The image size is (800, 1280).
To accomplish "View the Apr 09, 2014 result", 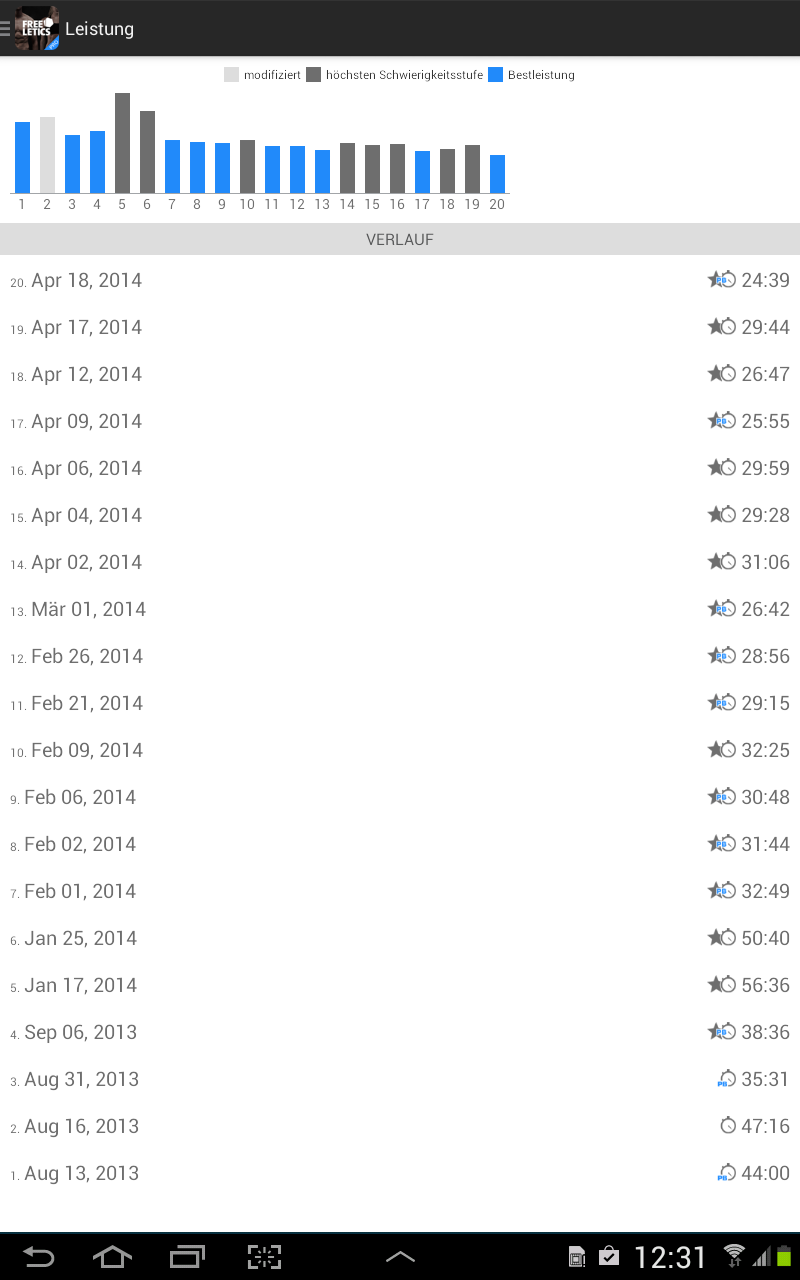I will (x=400, y=421).
